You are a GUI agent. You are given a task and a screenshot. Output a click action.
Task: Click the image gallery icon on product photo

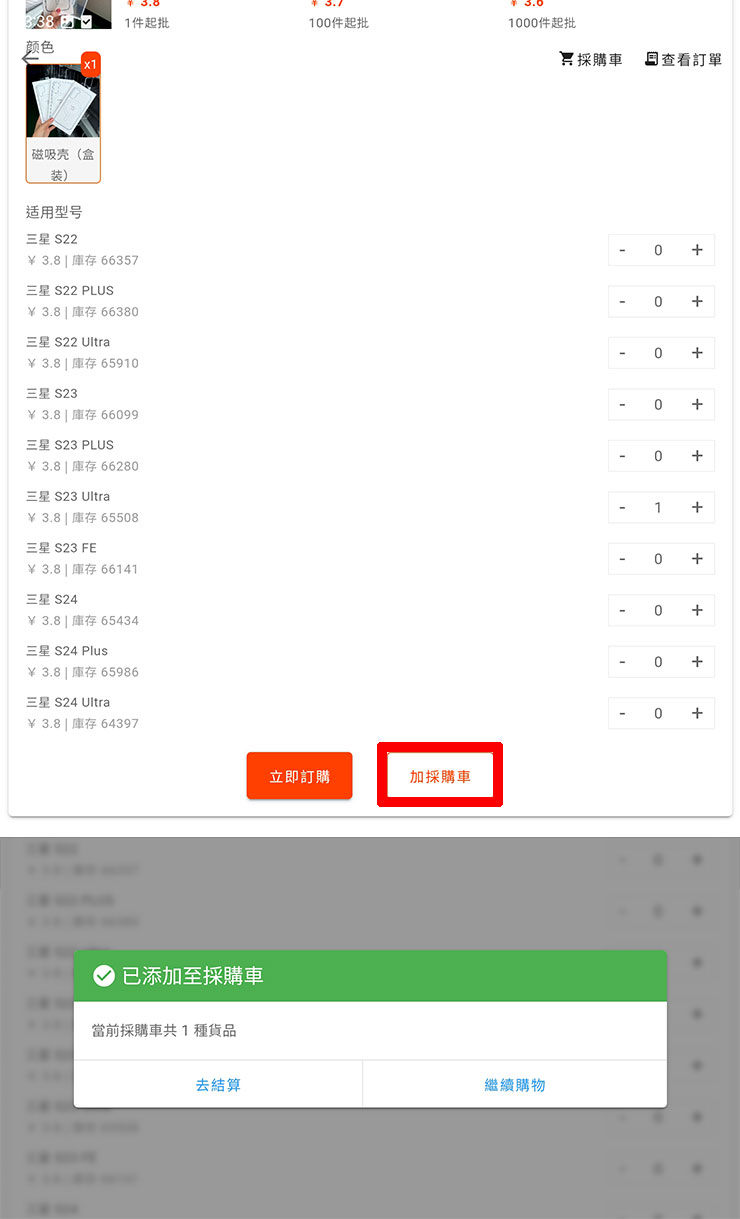pyautogui.click(x=67, y=22)
